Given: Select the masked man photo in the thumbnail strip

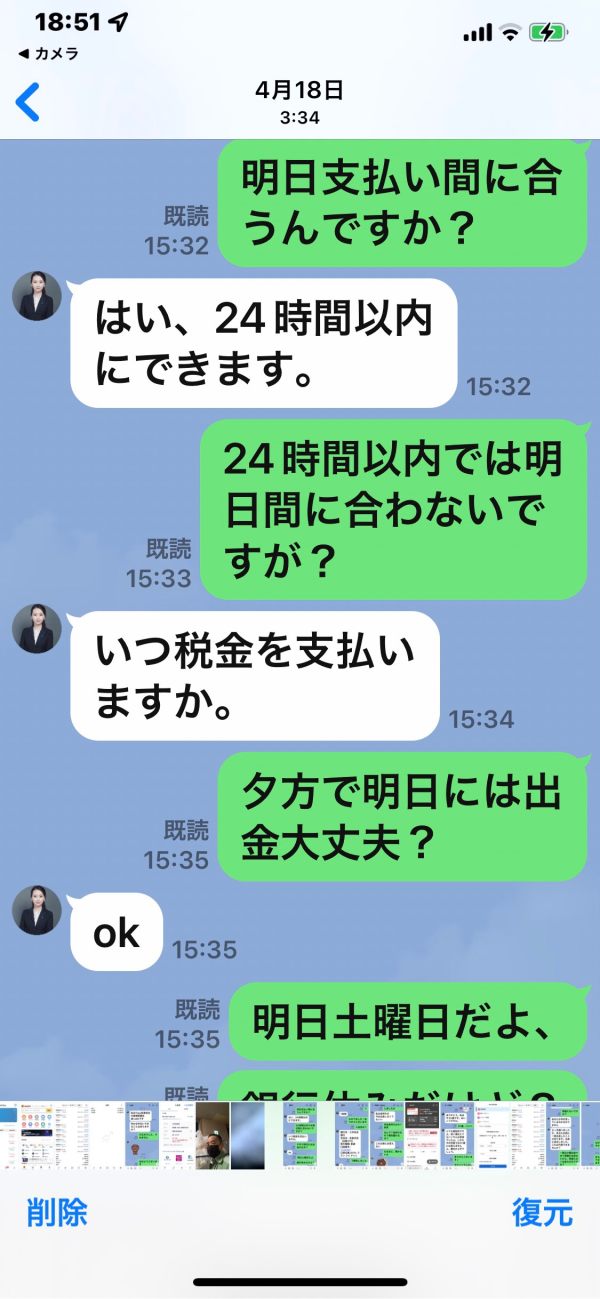Looking at the screenshot, I should pos(213,1136).
